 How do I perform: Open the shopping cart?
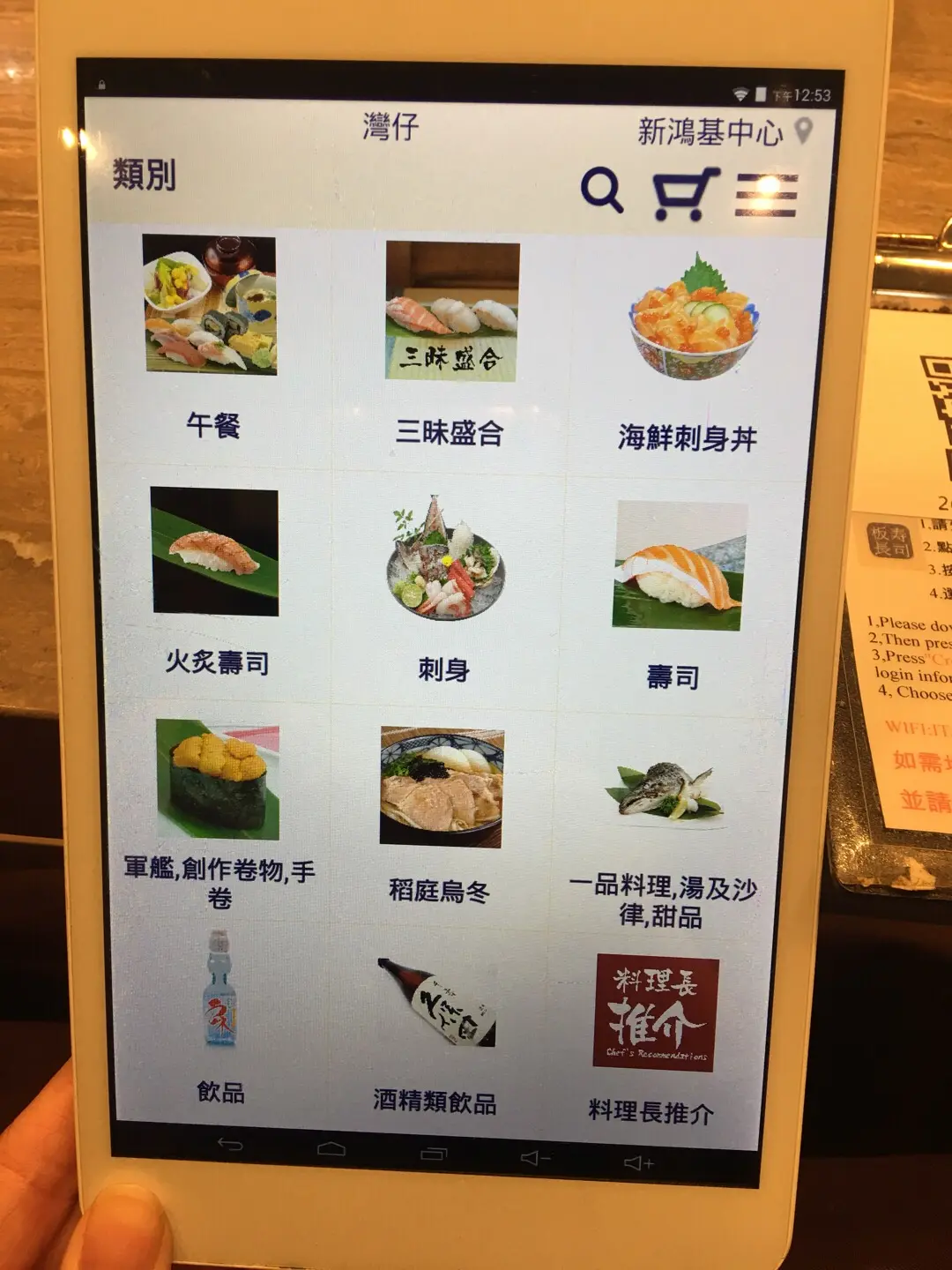click(683, 194)
